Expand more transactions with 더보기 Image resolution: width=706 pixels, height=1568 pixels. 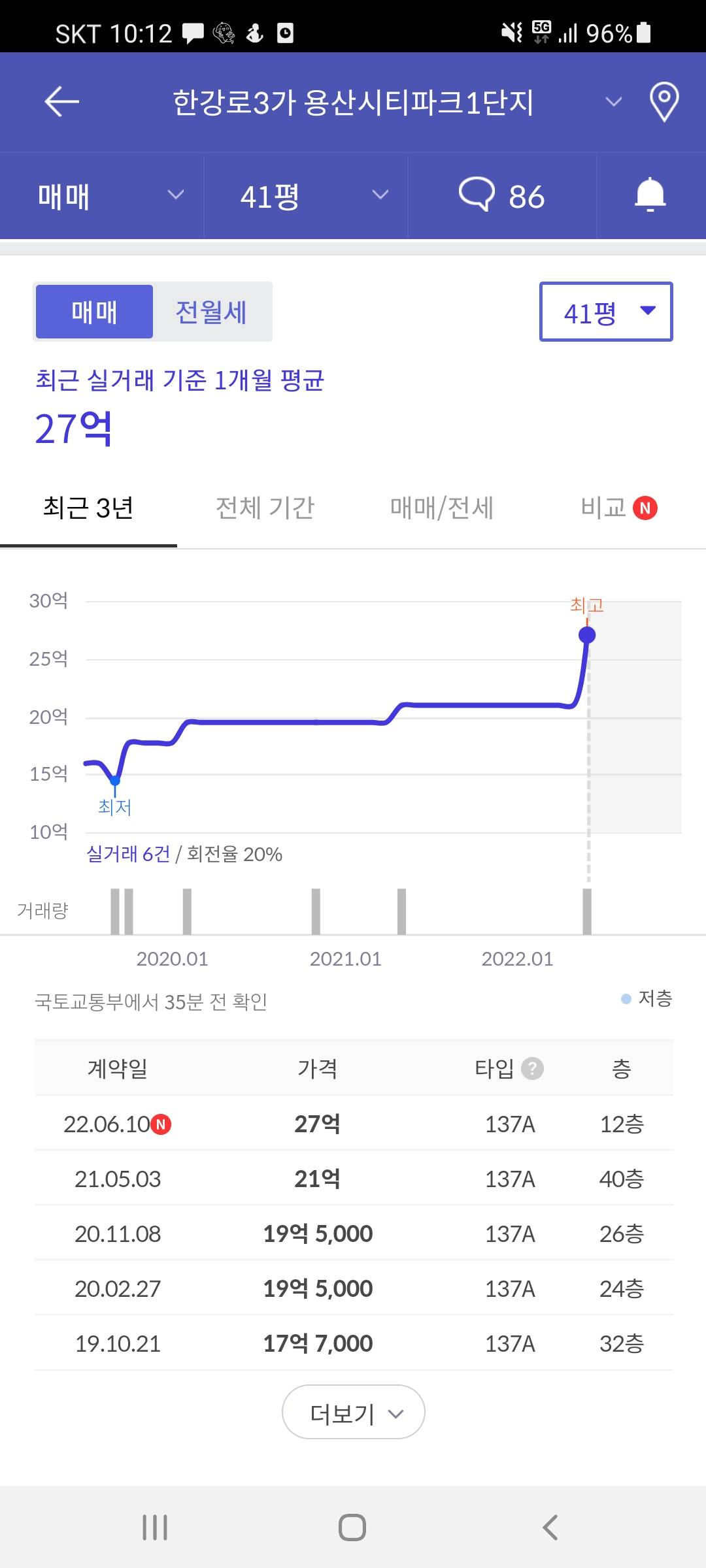[353, 1412]
